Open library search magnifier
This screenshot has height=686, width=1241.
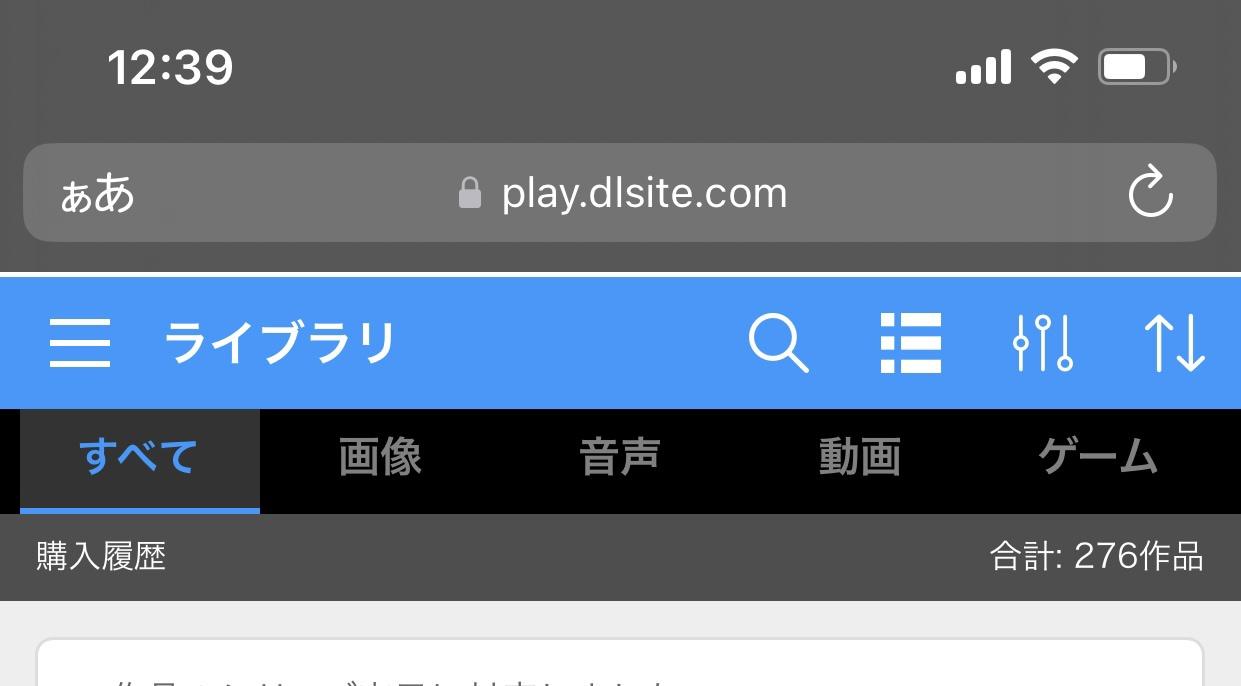click(x=778, y=343)
